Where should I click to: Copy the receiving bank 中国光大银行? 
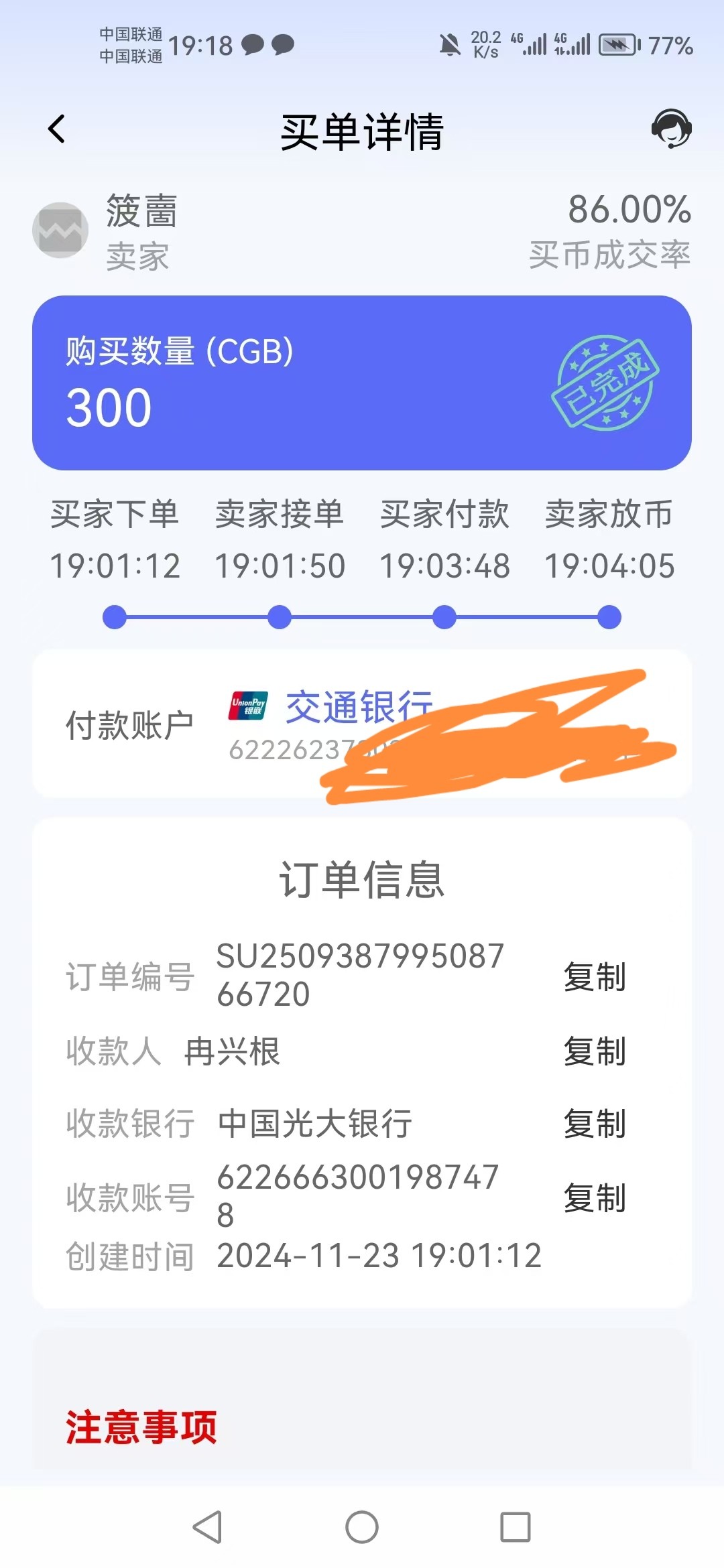pos(595,1123)
